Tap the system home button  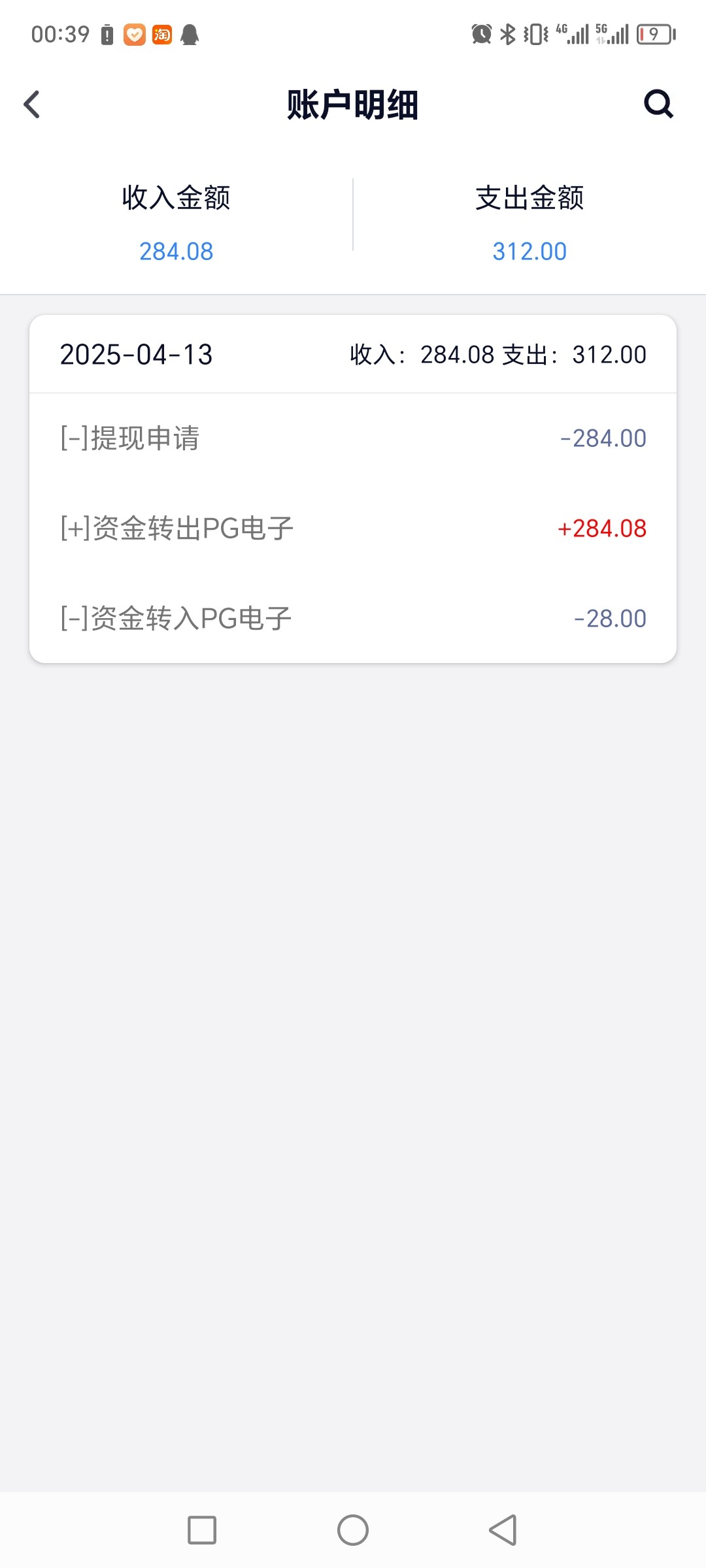pos(353,1530)
